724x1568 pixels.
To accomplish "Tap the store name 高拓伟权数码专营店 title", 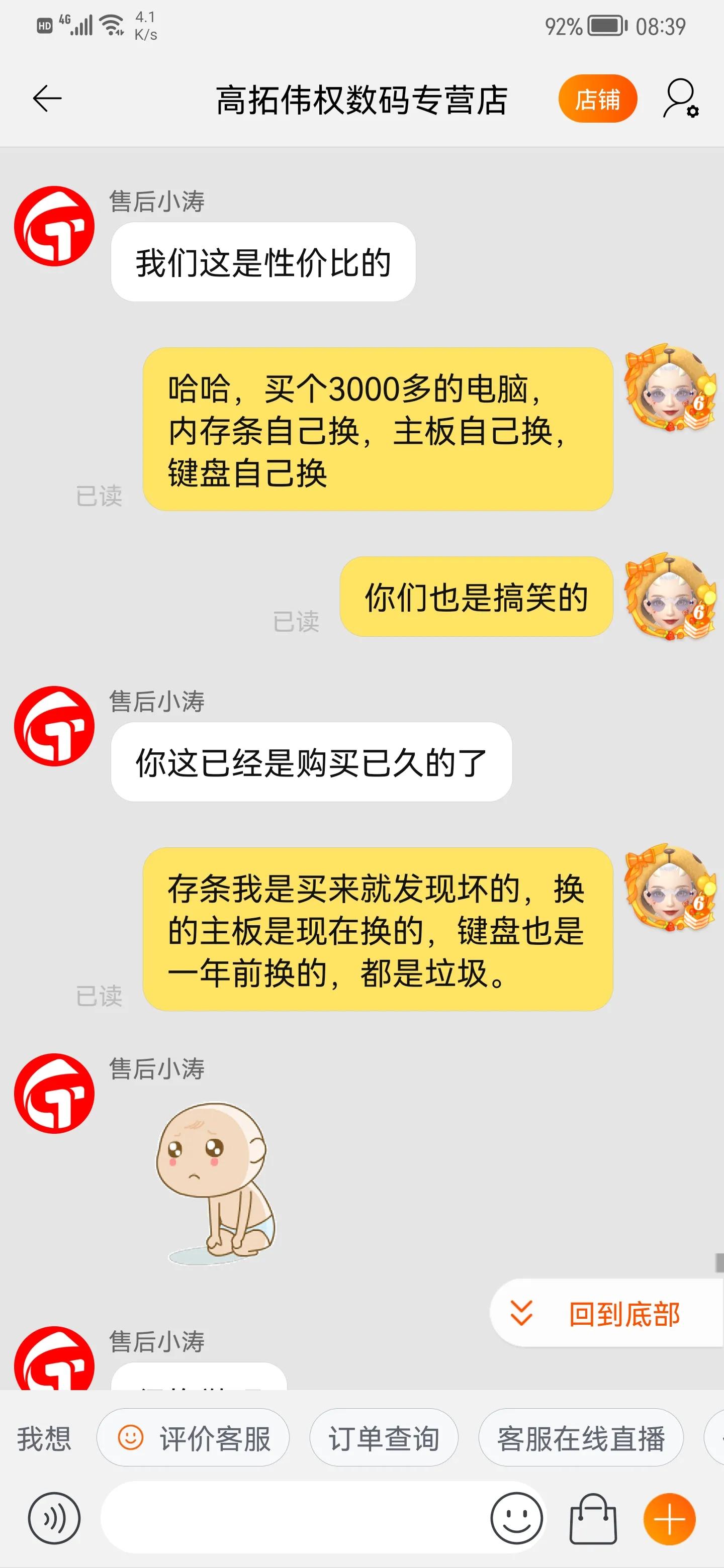I will pos(361,99).
